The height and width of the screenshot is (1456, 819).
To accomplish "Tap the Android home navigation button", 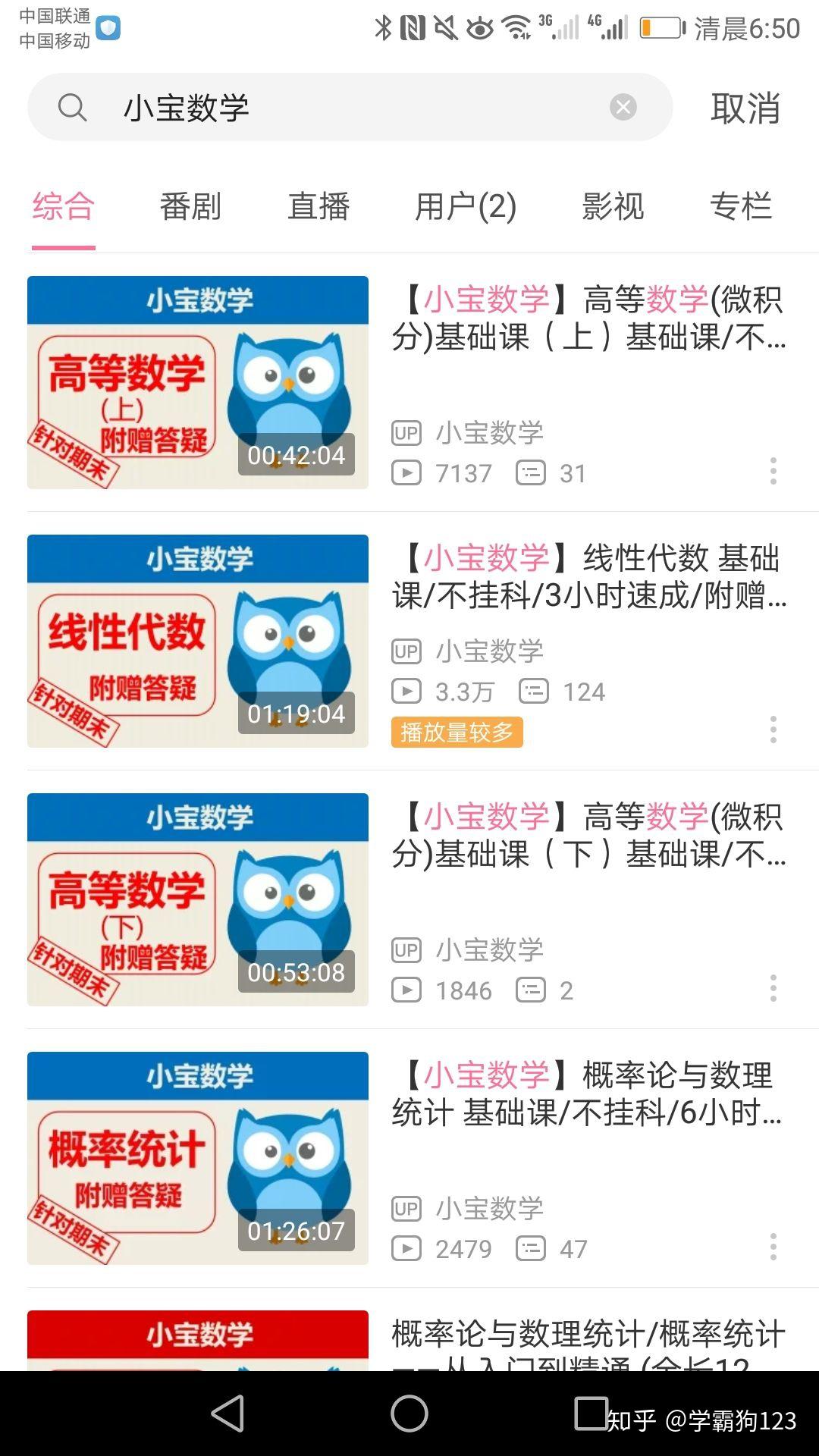I will click(x=409, y=1413).
